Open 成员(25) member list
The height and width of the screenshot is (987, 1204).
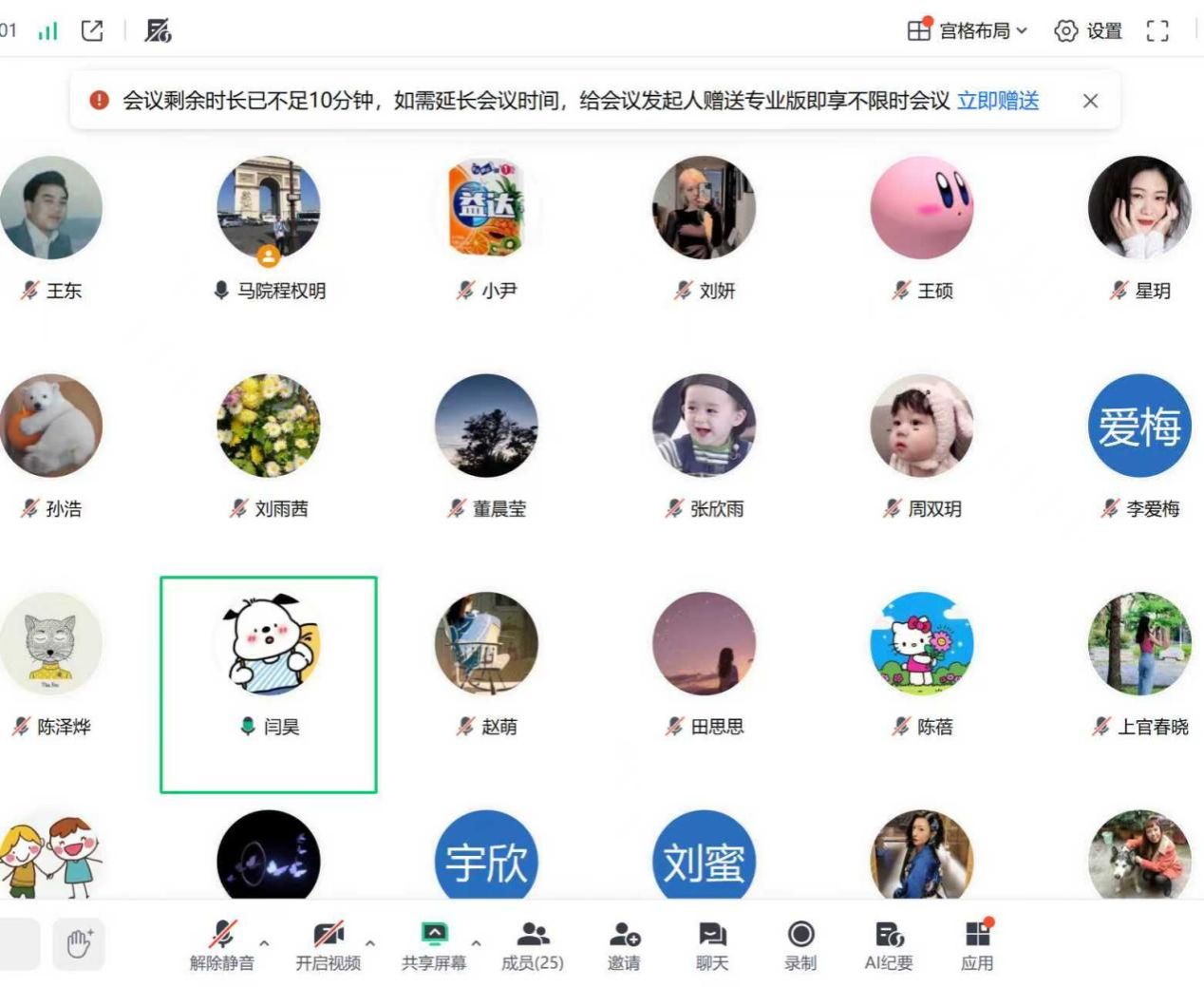[533, 944]
